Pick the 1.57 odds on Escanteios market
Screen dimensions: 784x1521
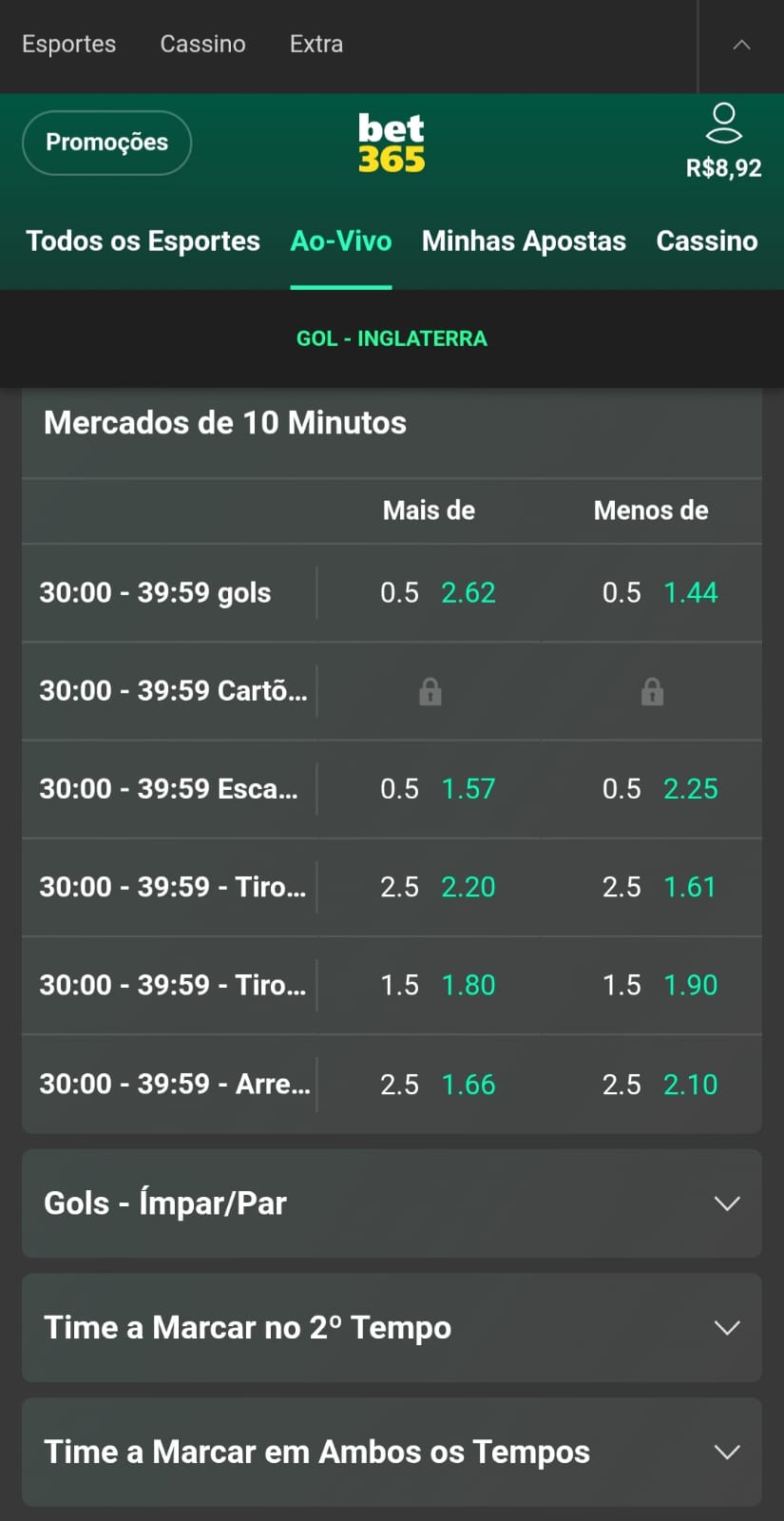pos(468,788)
